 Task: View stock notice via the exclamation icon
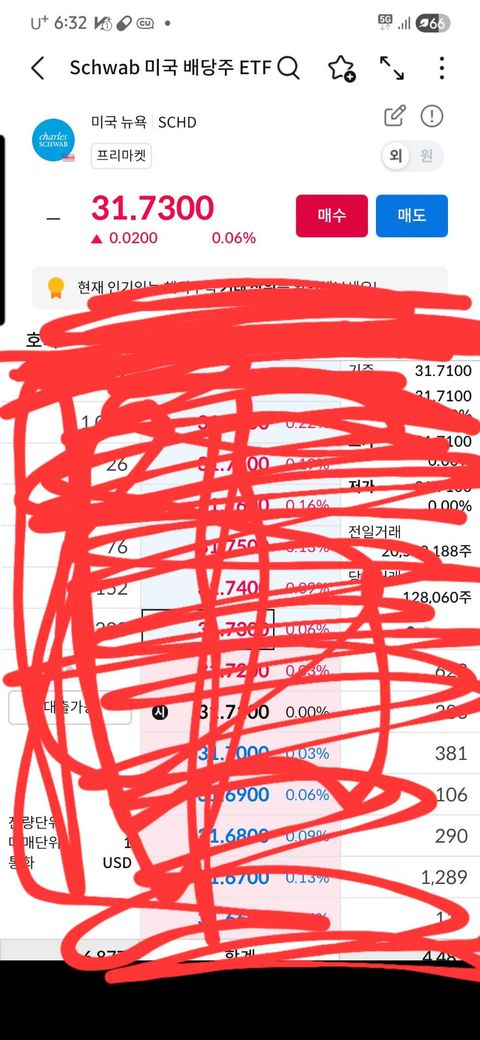pyautogui.click(x=432, y=117)
